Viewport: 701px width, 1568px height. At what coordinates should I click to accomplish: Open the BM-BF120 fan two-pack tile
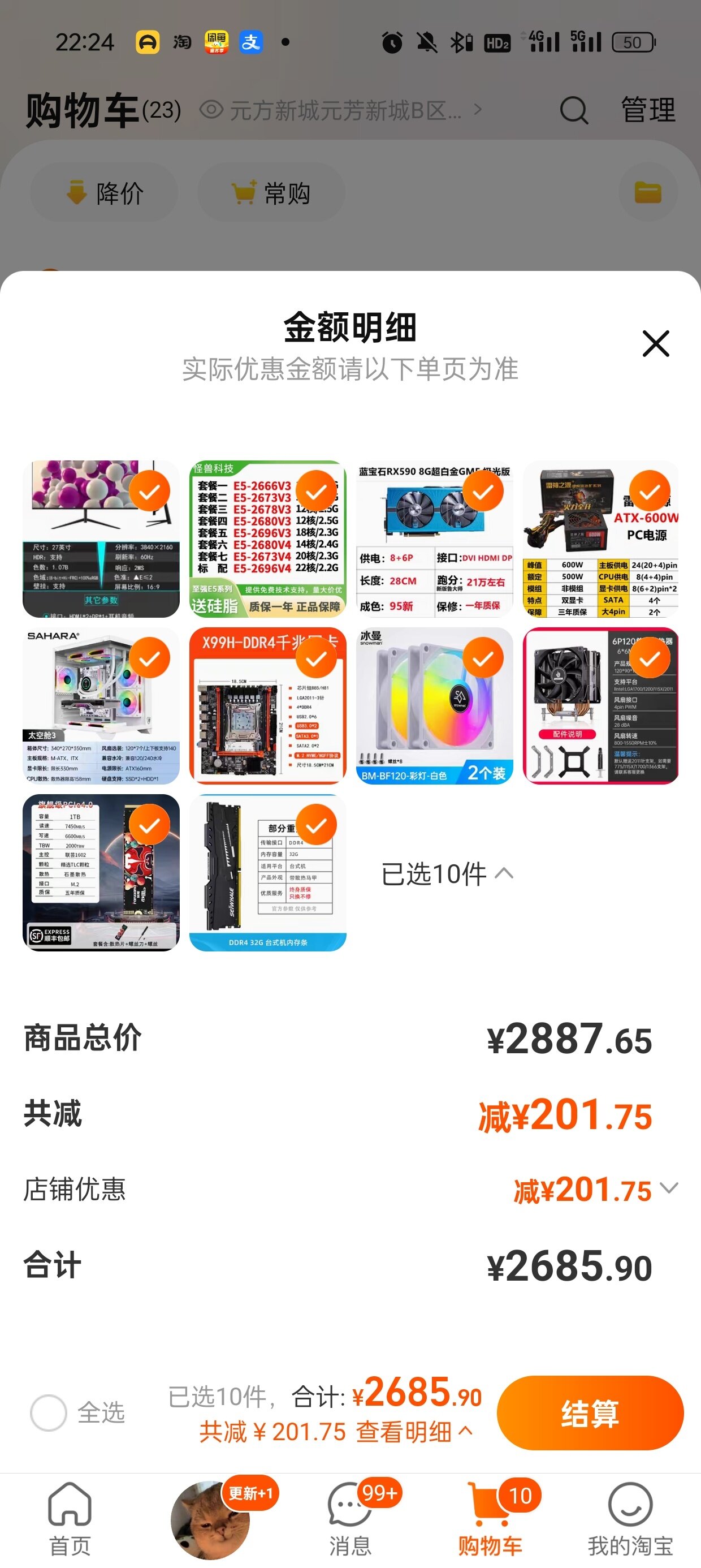pos(435,706)
